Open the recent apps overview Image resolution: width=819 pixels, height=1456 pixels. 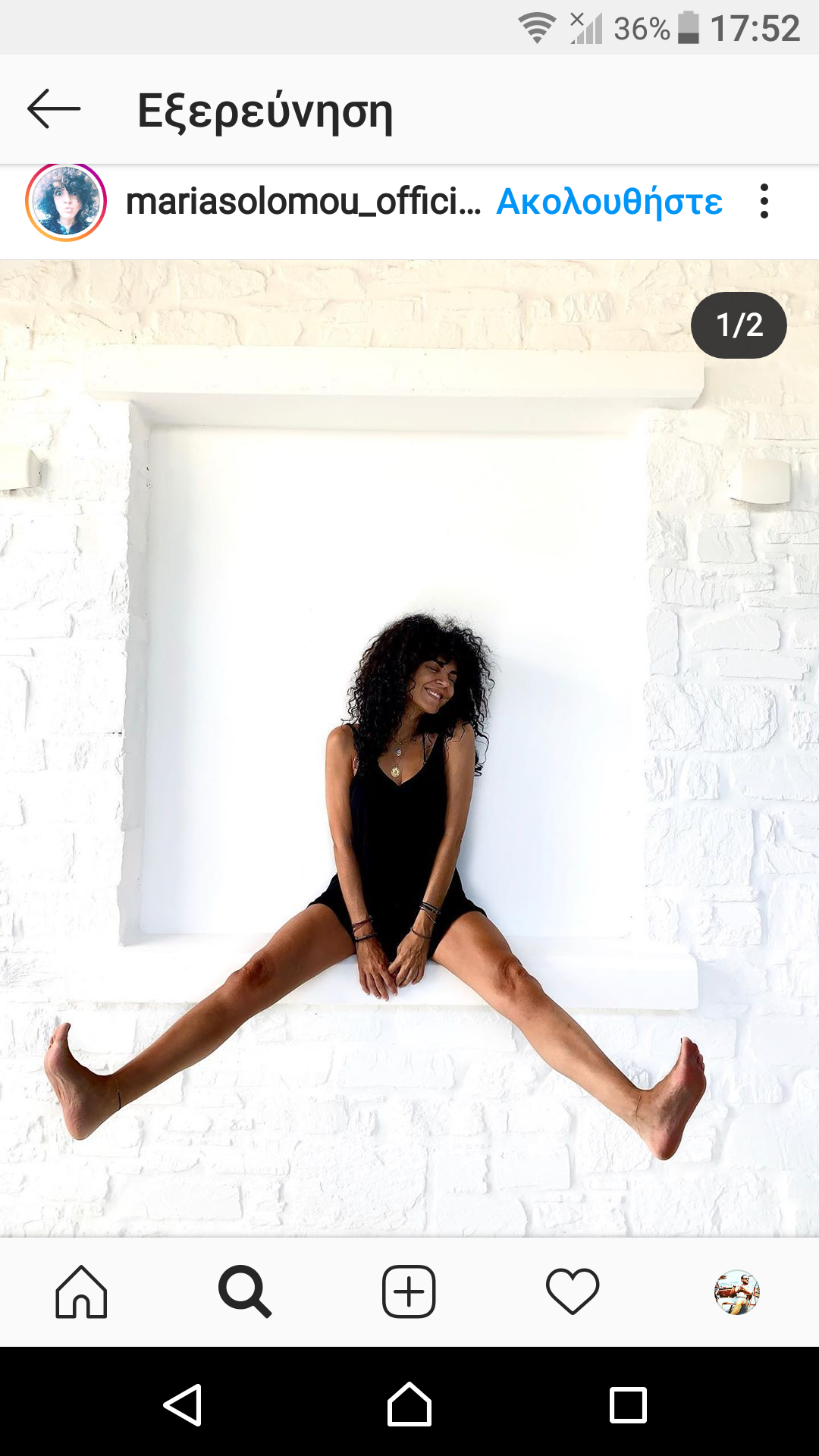pyautogui.click(x=628, y=1405)
